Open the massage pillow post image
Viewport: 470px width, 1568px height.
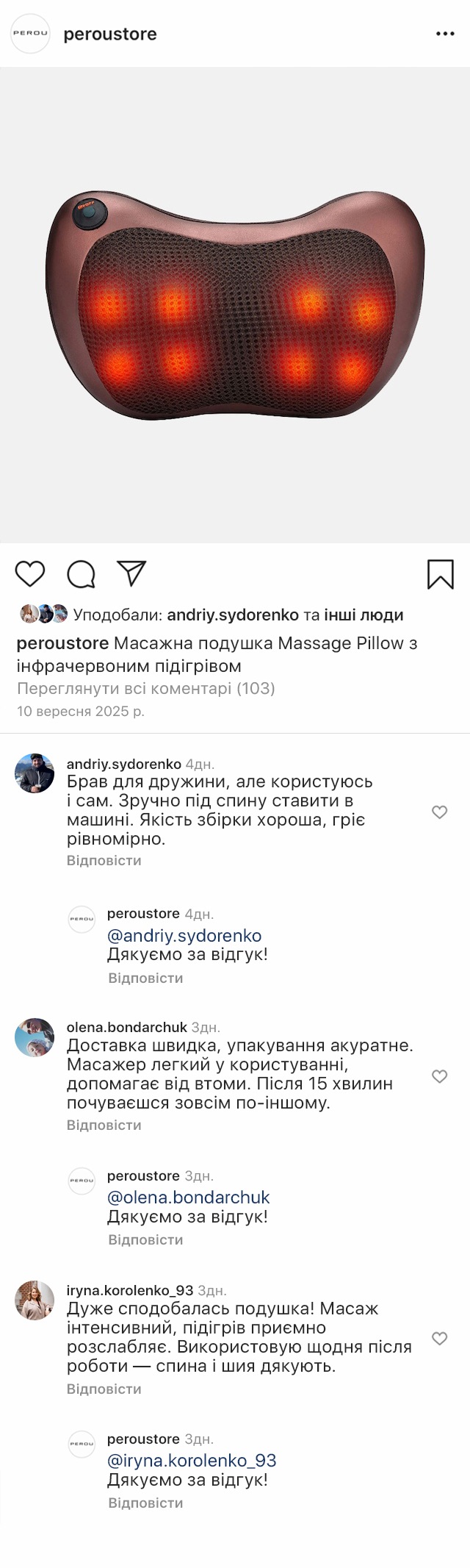[x=235, y=305]
